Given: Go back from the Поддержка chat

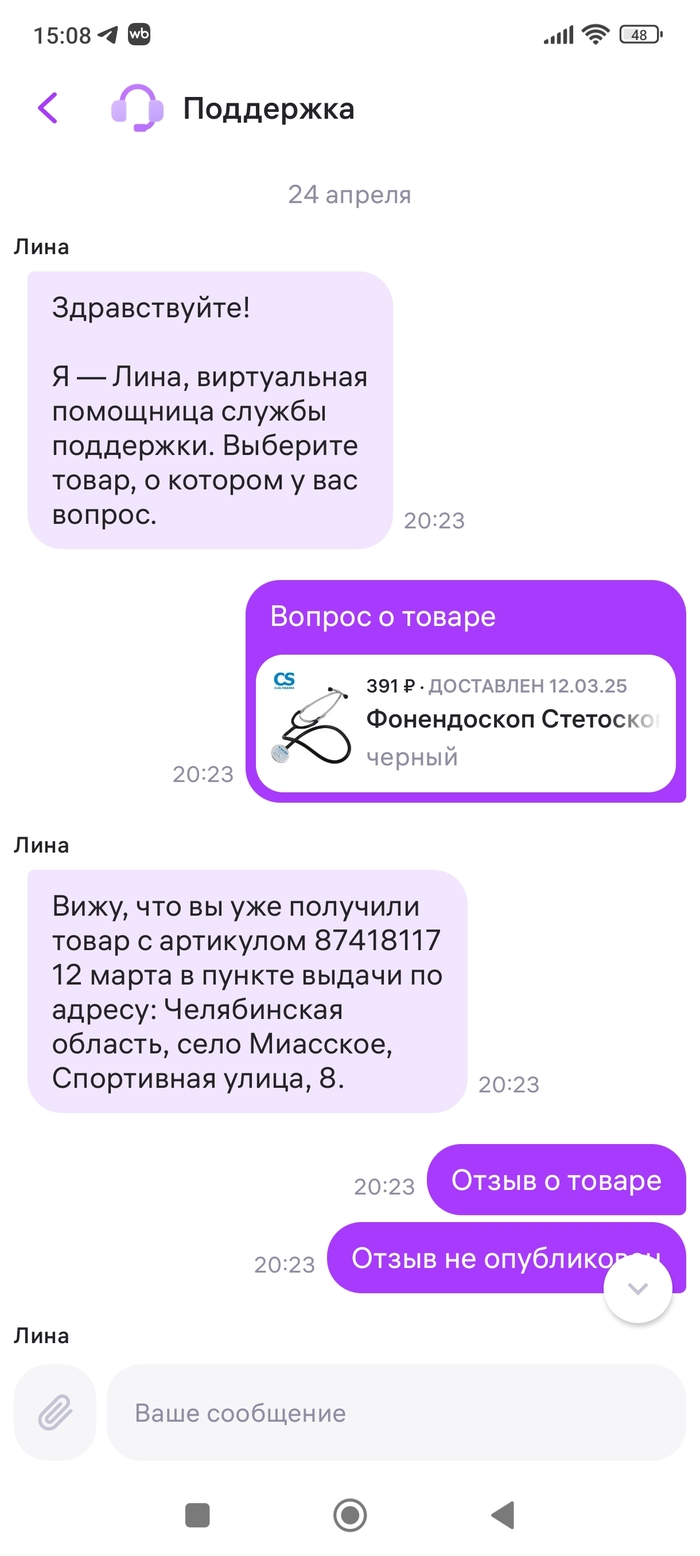Looking at the screenshot, I should pyautogui.click(x=47, y=108).
